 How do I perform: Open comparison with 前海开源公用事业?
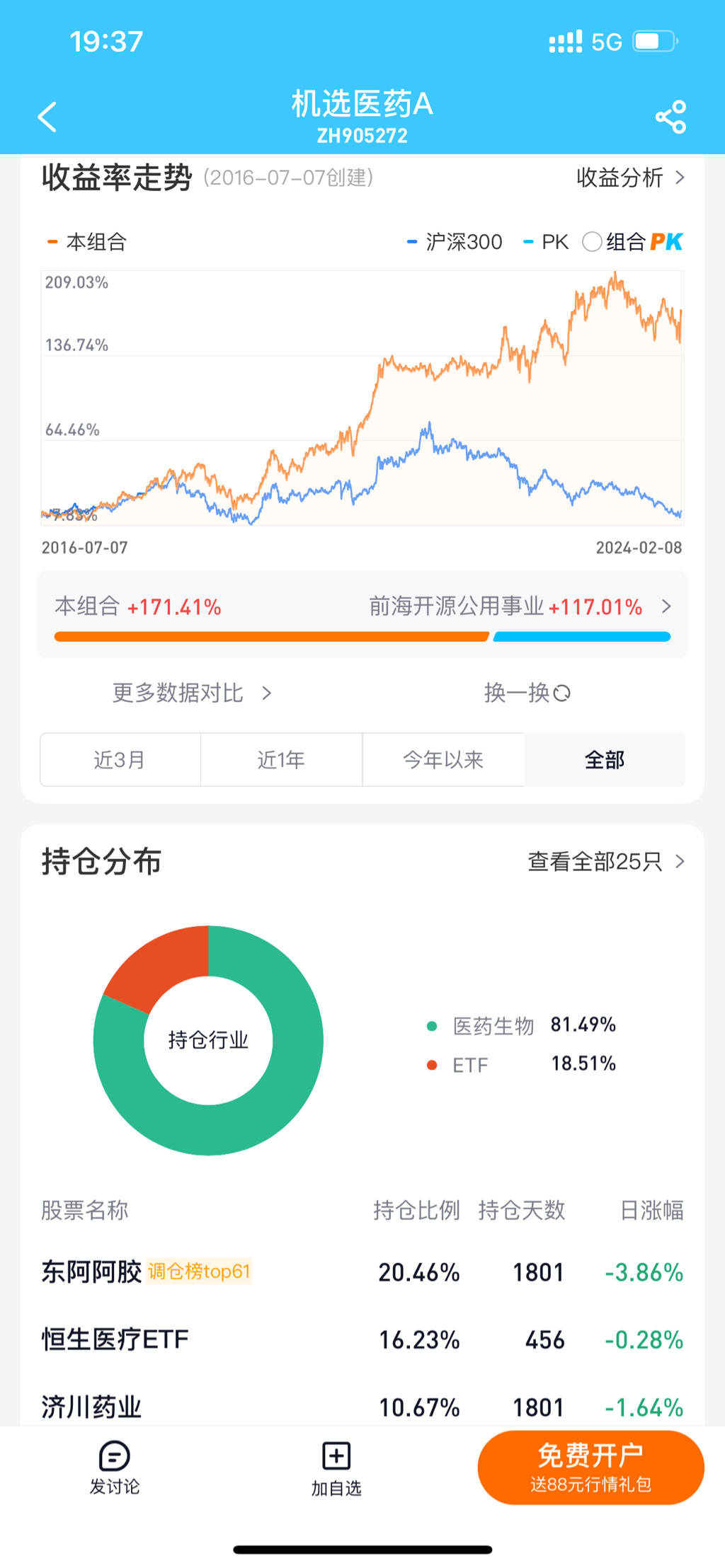pyautogui.click(x=519, y=606)
